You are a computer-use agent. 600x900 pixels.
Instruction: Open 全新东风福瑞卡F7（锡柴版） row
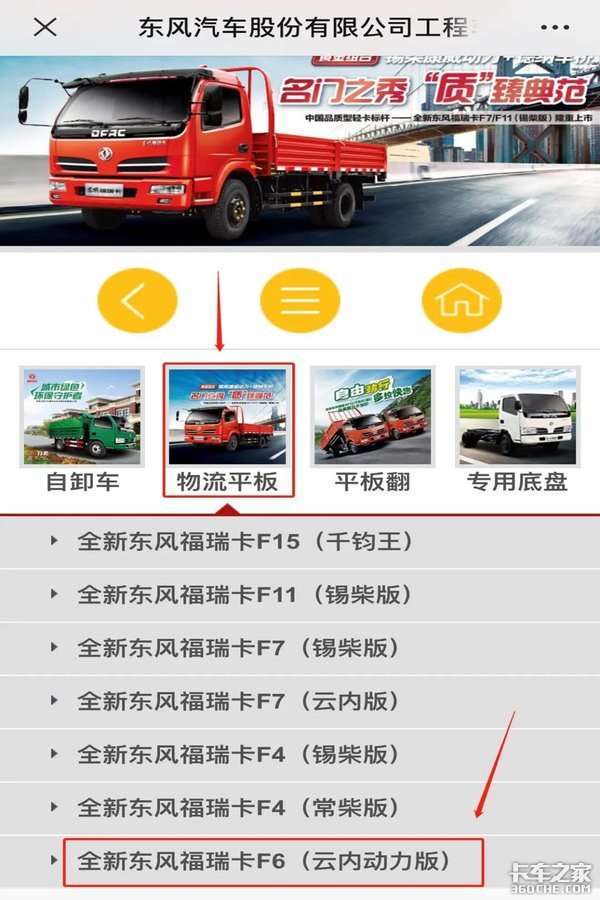click(x=238, y=648)
